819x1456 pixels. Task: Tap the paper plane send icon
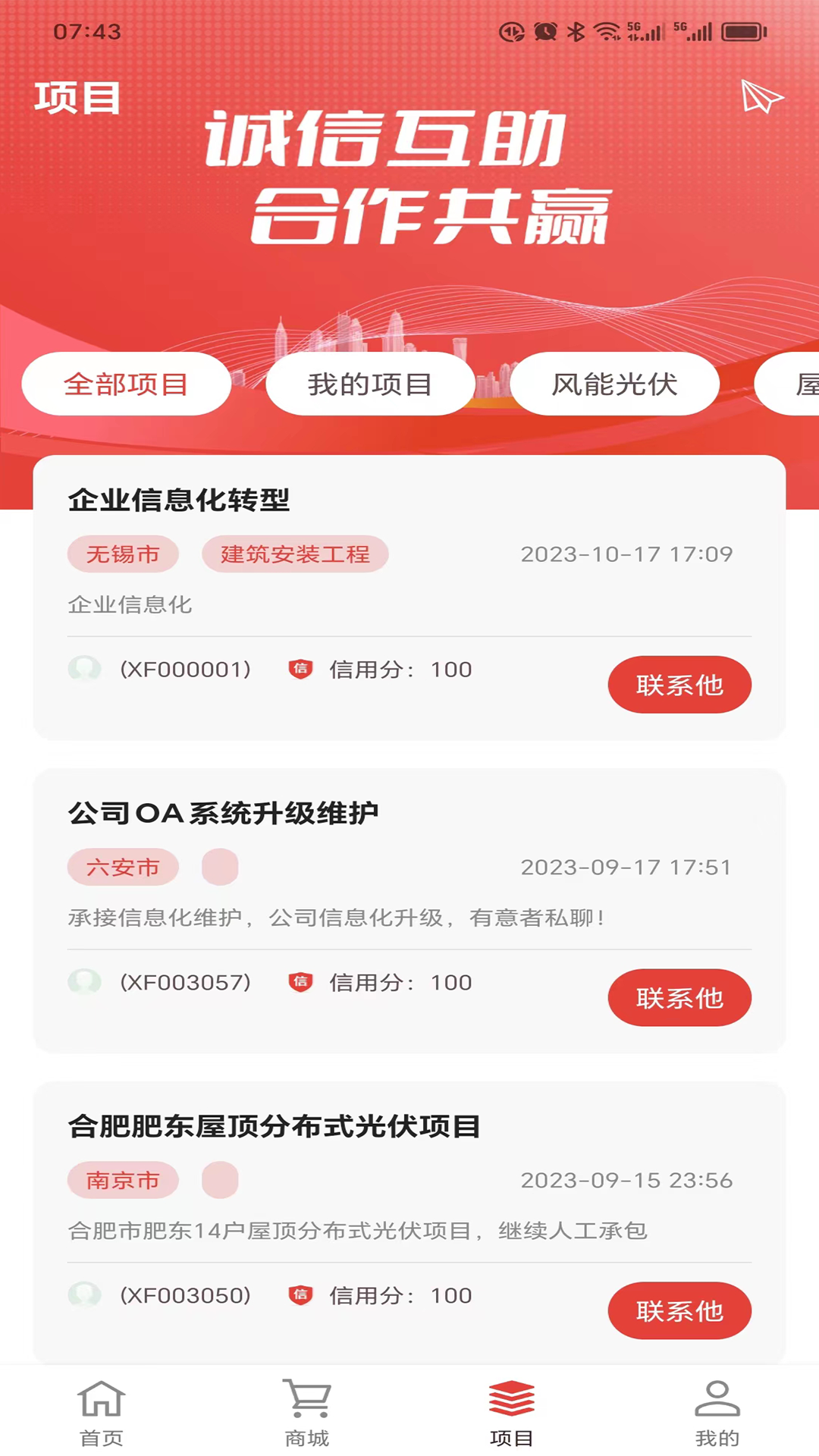coord(761,96)
